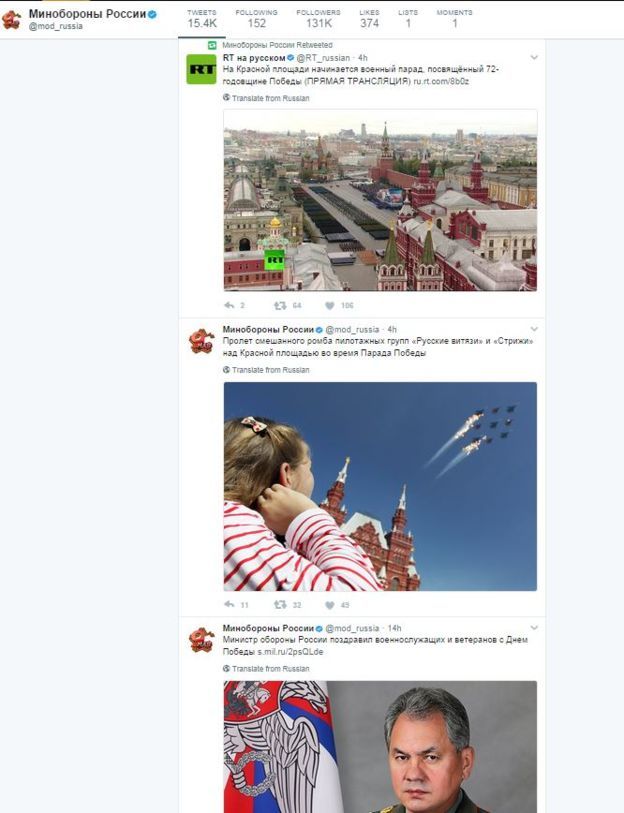The width and height of the screenshot is (624, 813).
Task: Switch to the Following tab
Action: pyautogui.click(x=256, y=18)
